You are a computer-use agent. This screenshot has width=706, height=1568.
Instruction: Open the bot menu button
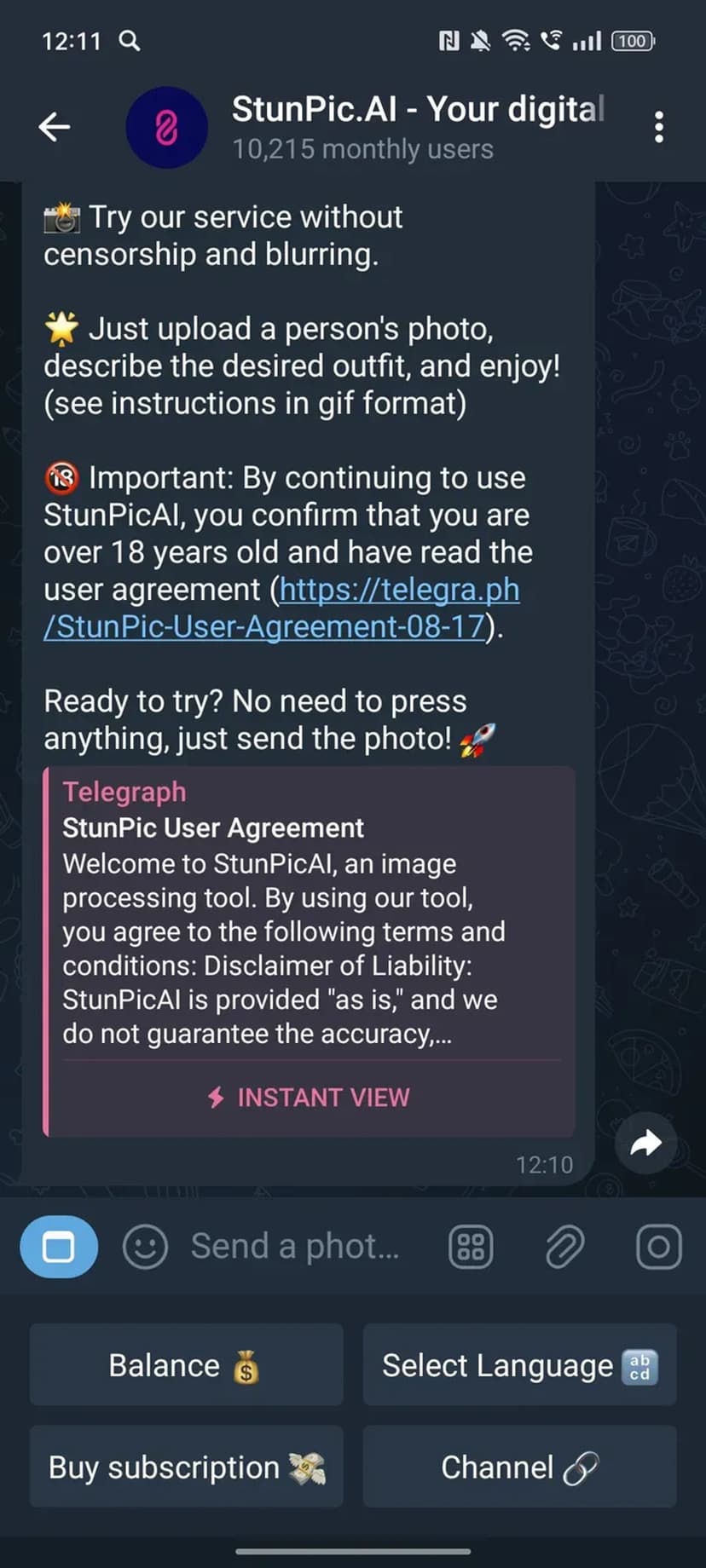pyautogui.click(x=59, y=1247)
